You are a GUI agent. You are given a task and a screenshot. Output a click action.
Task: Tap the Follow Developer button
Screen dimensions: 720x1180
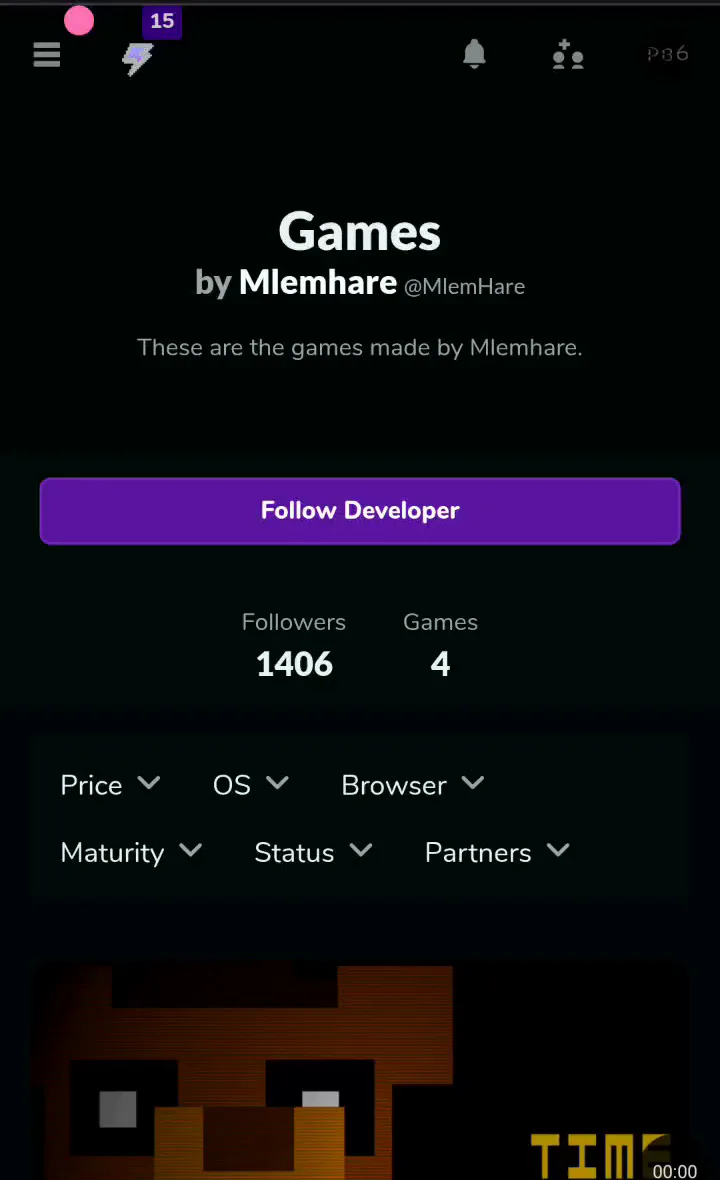pyautogui.click(x=360, y=511)
